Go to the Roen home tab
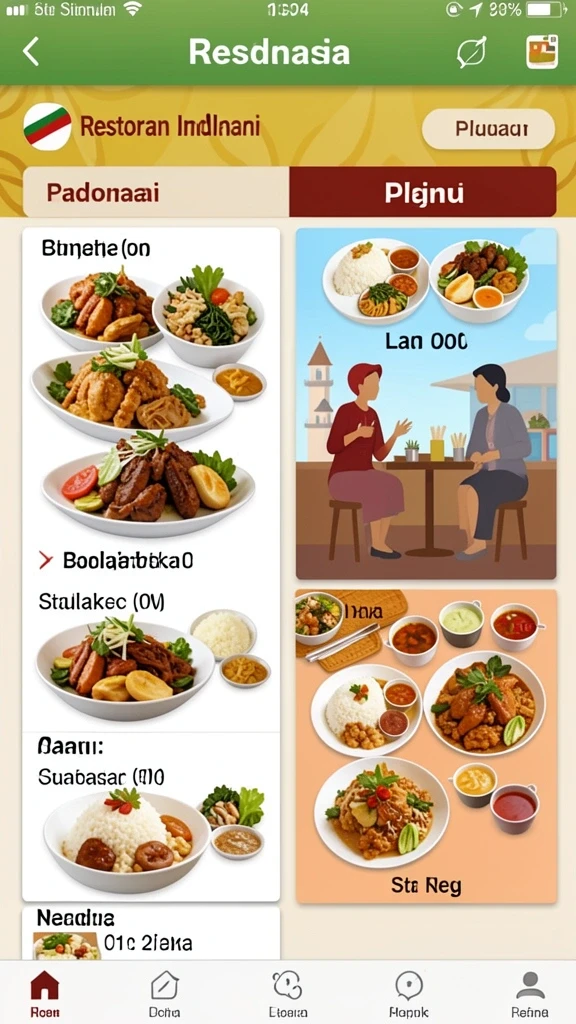The width and height of the screenshot is (576, 1024). click(x=44, y=993)
